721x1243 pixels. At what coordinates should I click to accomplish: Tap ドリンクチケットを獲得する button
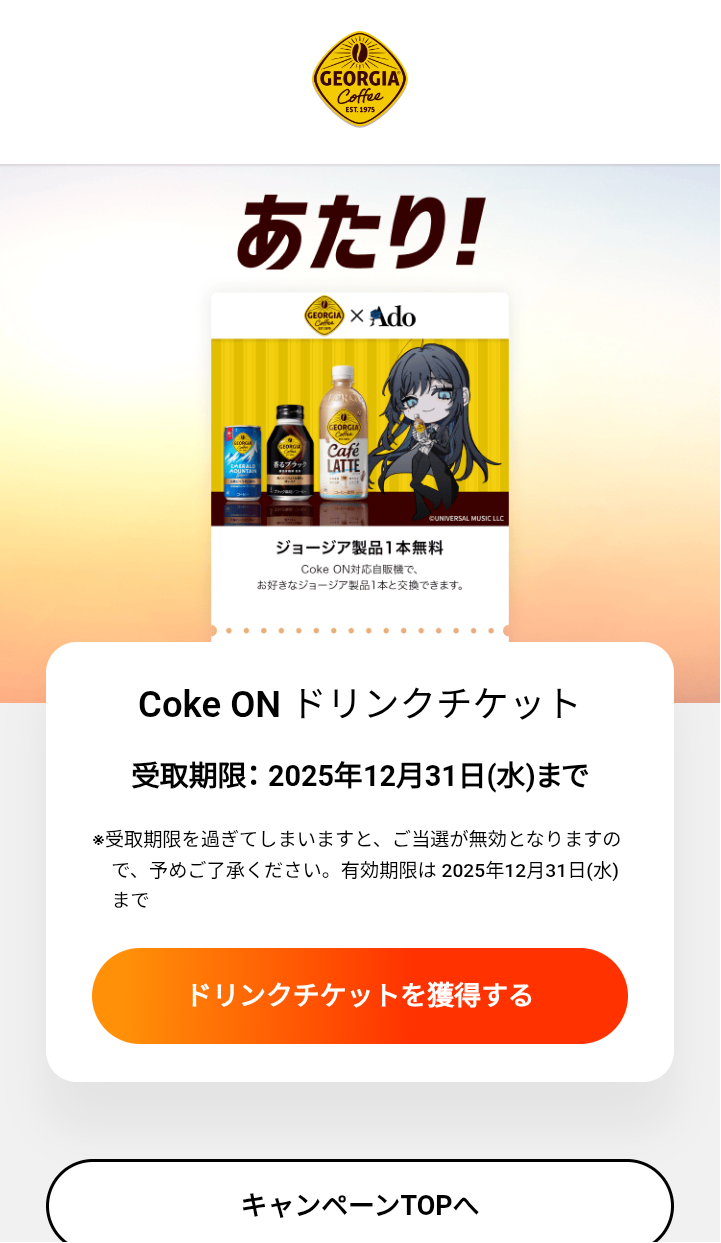(x=360, y=995)
